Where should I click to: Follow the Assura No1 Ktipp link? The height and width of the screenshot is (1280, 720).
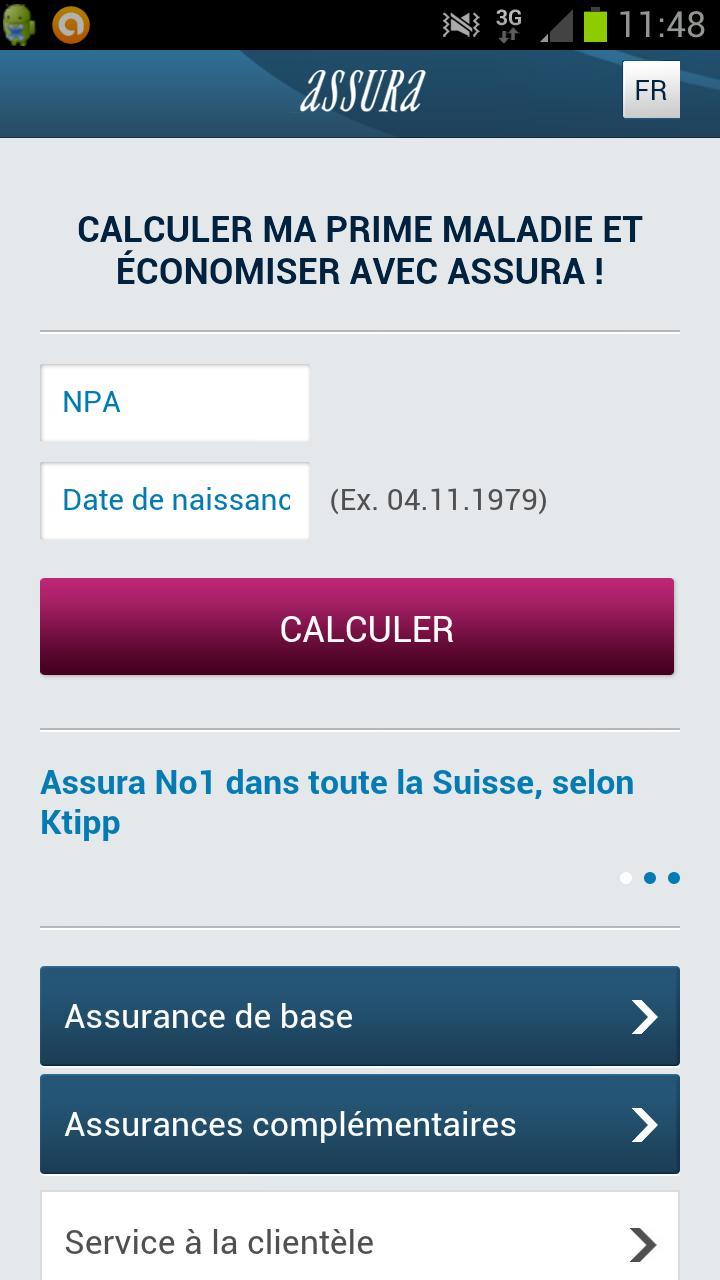point(336,801)
